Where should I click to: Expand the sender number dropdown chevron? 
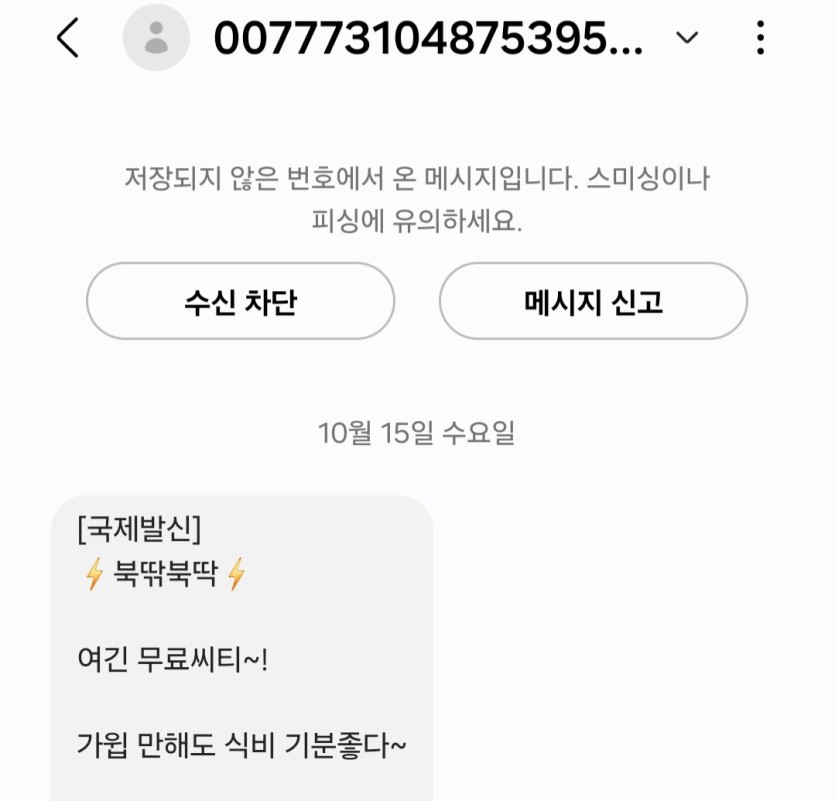[x=687, y=38]
